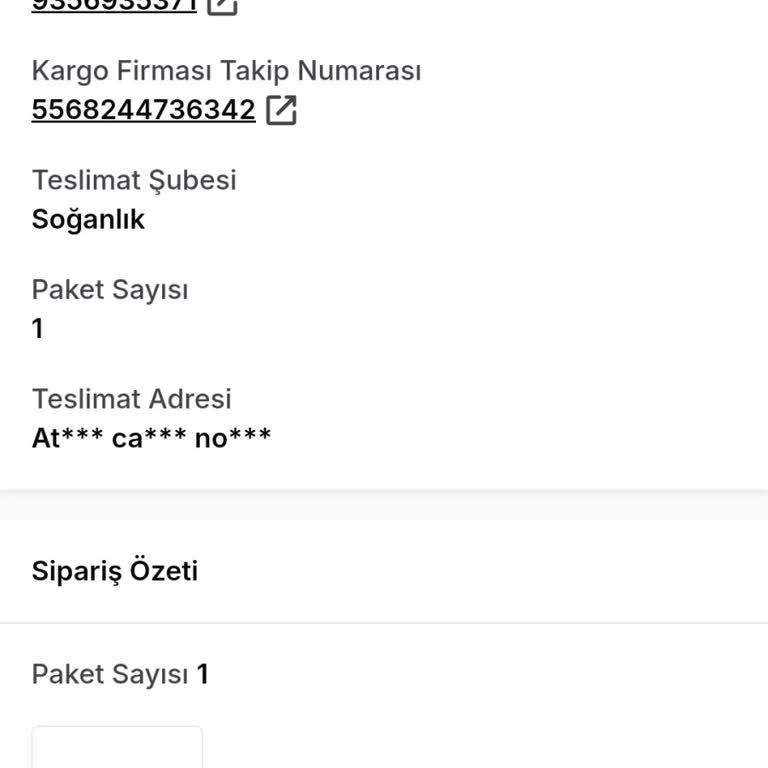Open tracking number 5568244736342 link
This screenshot has width=768, height=768.
tap(143, 110)
